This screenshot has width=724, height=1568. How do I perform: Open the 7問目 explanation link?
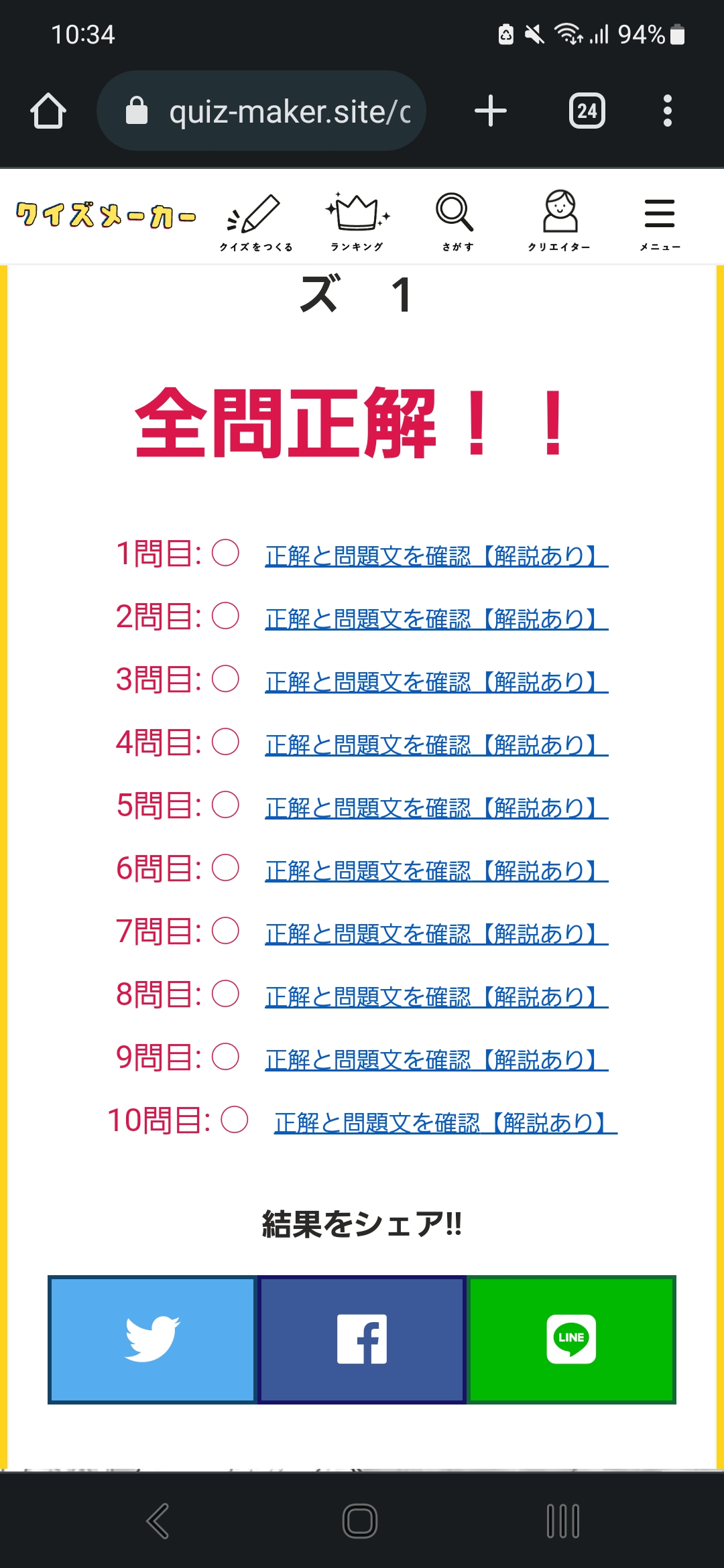click(436, 933)
